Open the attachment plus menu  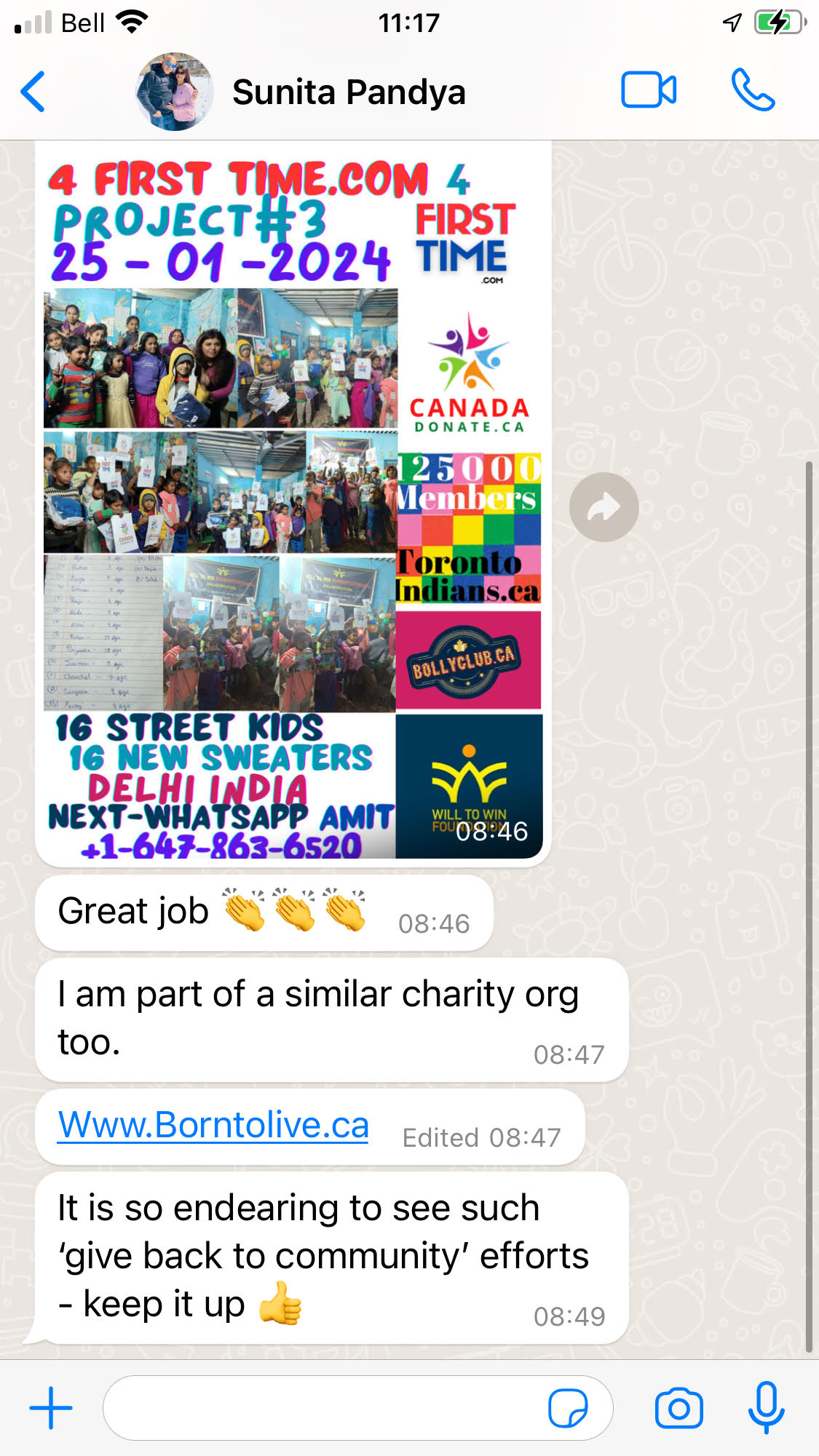point(51,1407)
